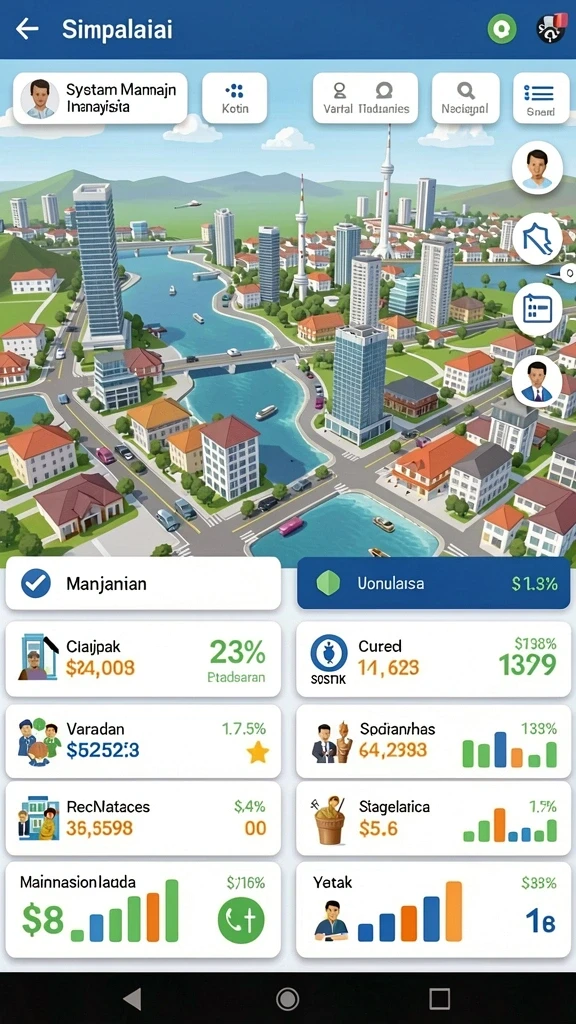Open the Varadan card
The width and height of the screenshot is (576, 1024).
tap(143, 741)
